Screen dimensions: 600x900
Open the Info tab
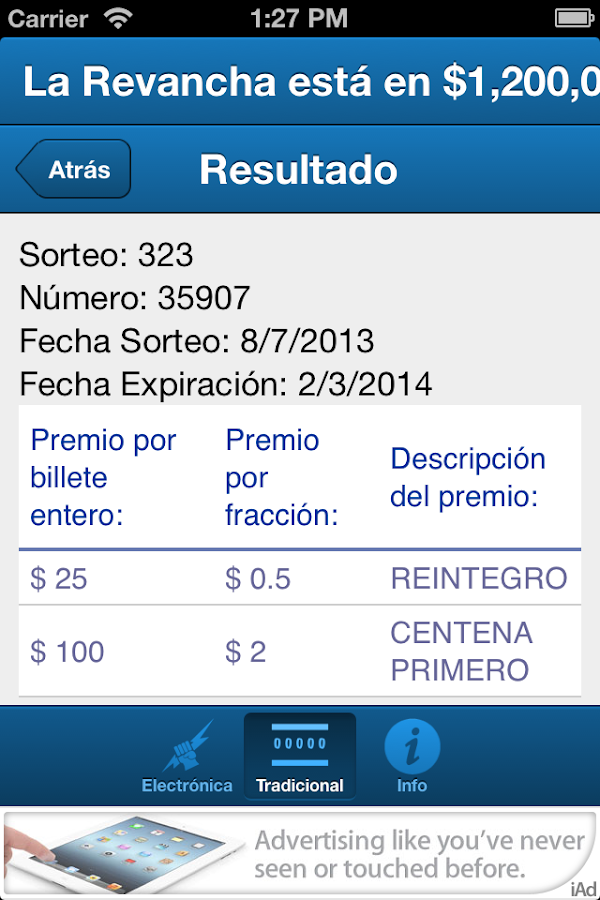pos(412,757)
